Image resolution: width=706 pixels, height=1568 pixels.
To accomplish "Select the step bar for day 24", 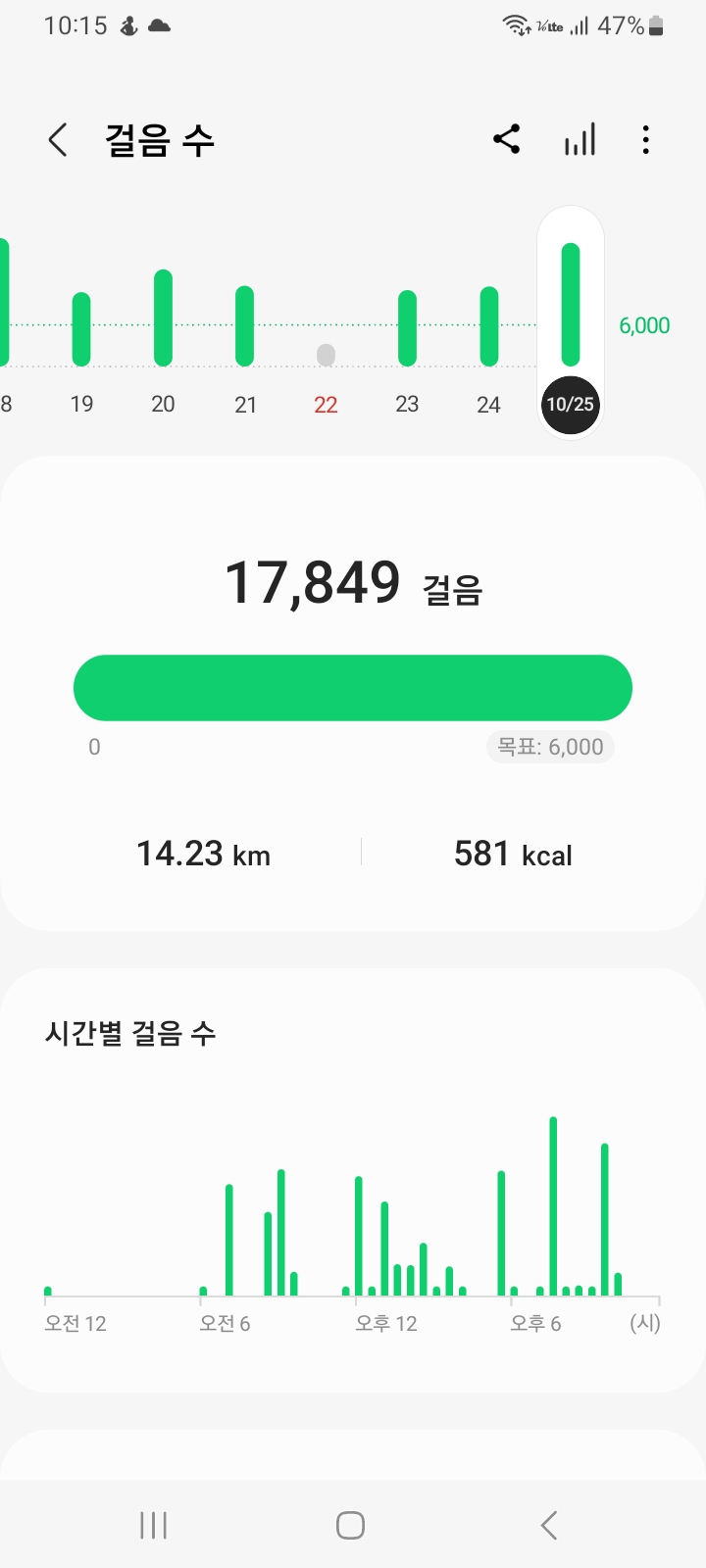I will 488,326.
